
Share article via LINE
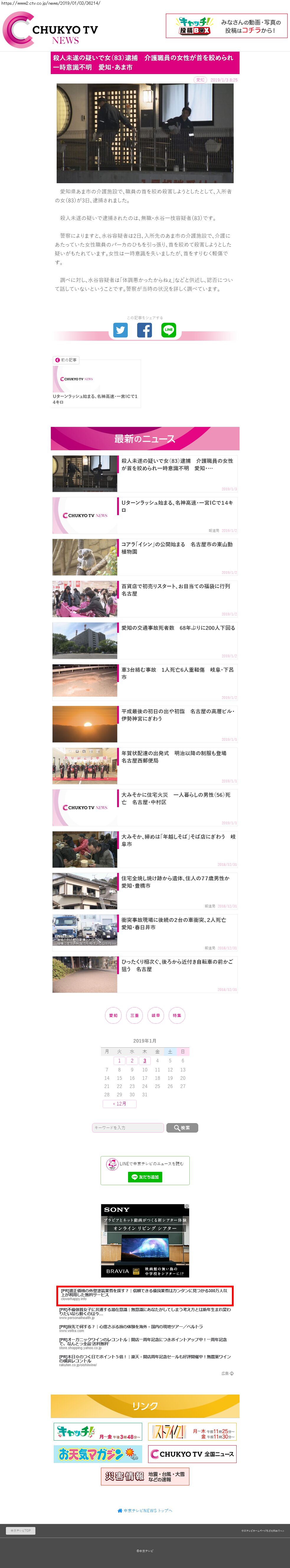tap(169, 330)
